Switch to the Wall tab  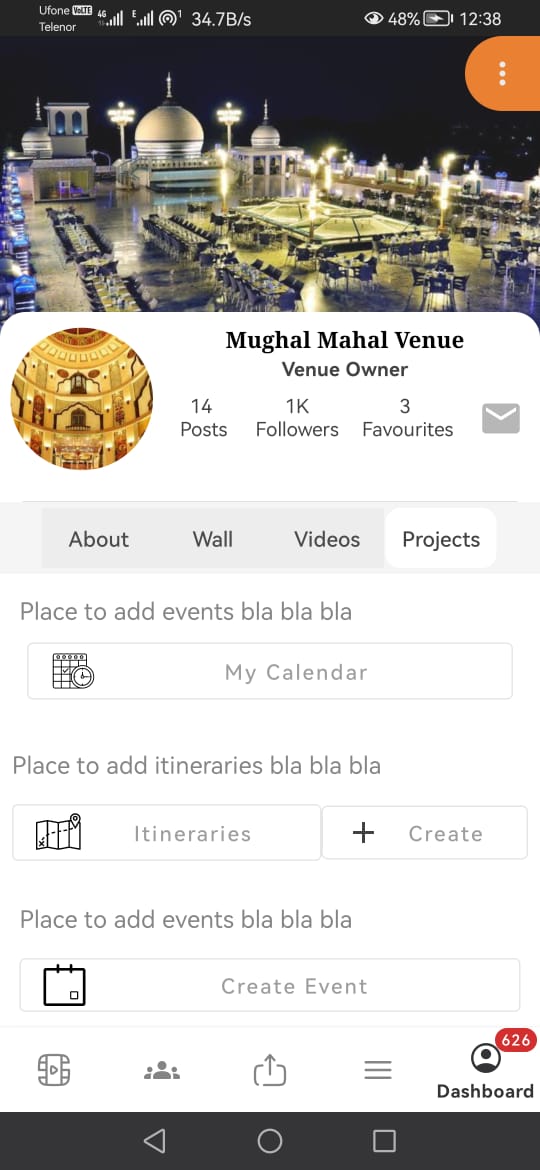[x=213, y=539]
